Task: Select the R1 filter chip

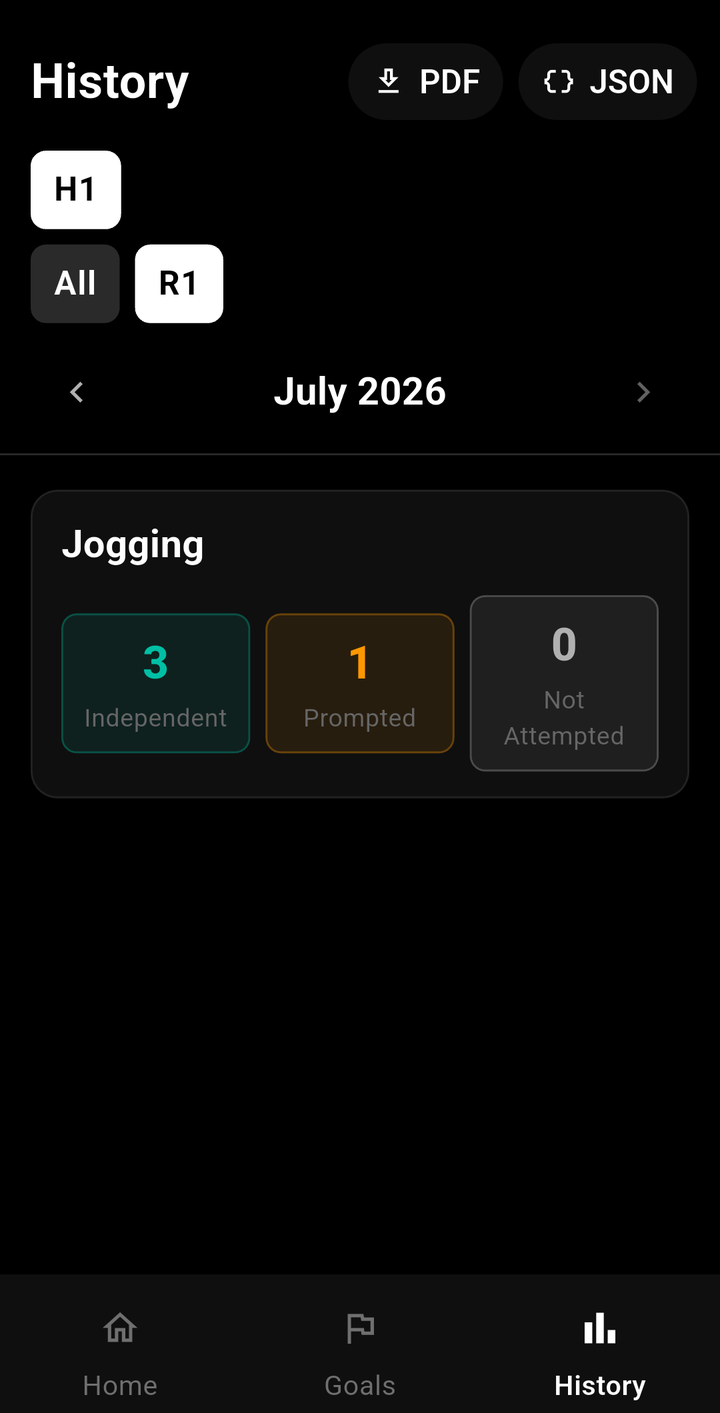Action: (x=179, y=284)
